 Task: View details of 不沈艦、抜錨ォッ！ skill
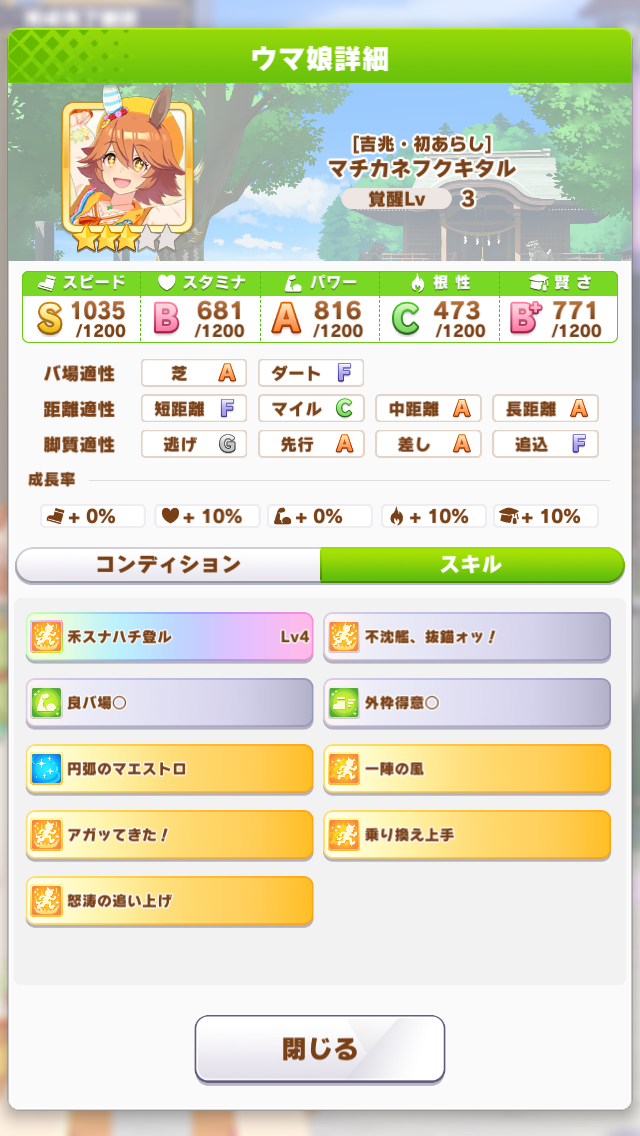467,636
